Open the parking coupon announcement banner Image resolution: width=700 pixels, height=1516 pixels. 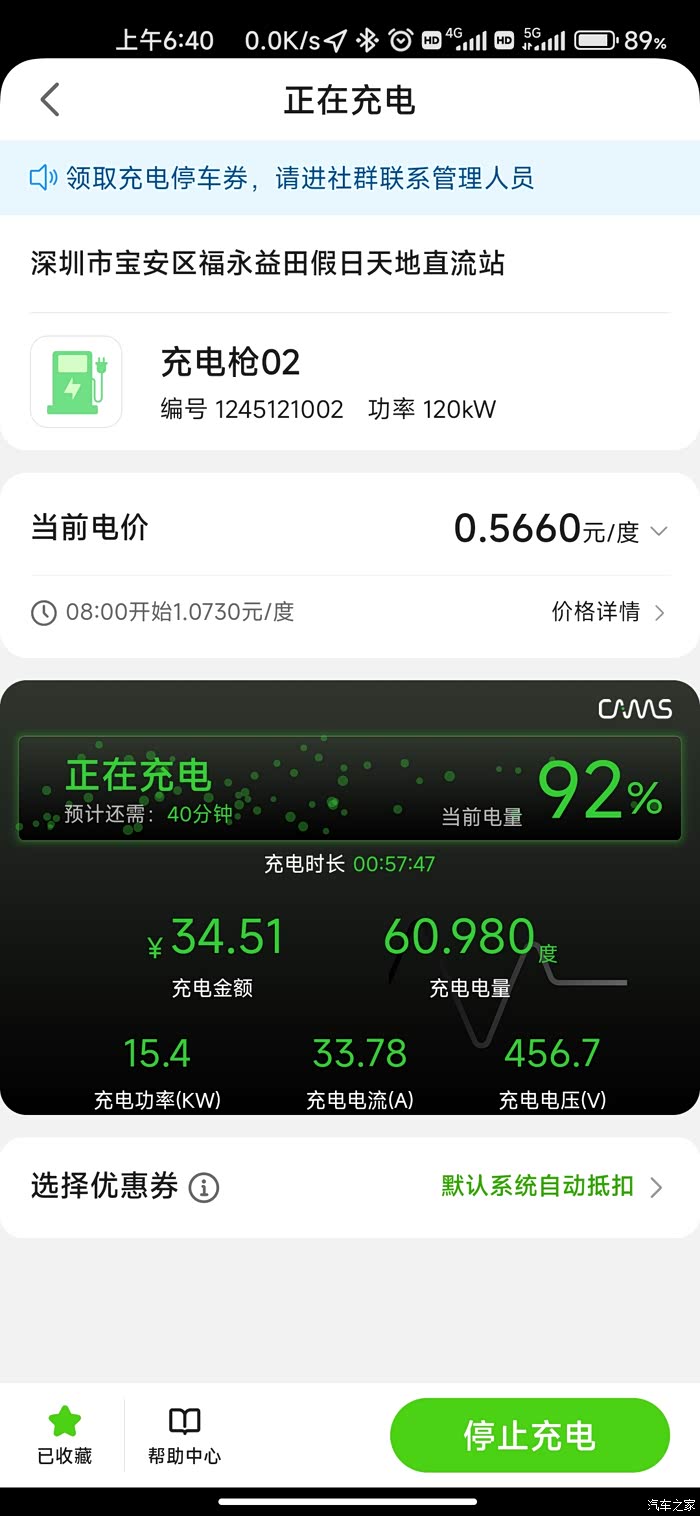click(350, 178)
